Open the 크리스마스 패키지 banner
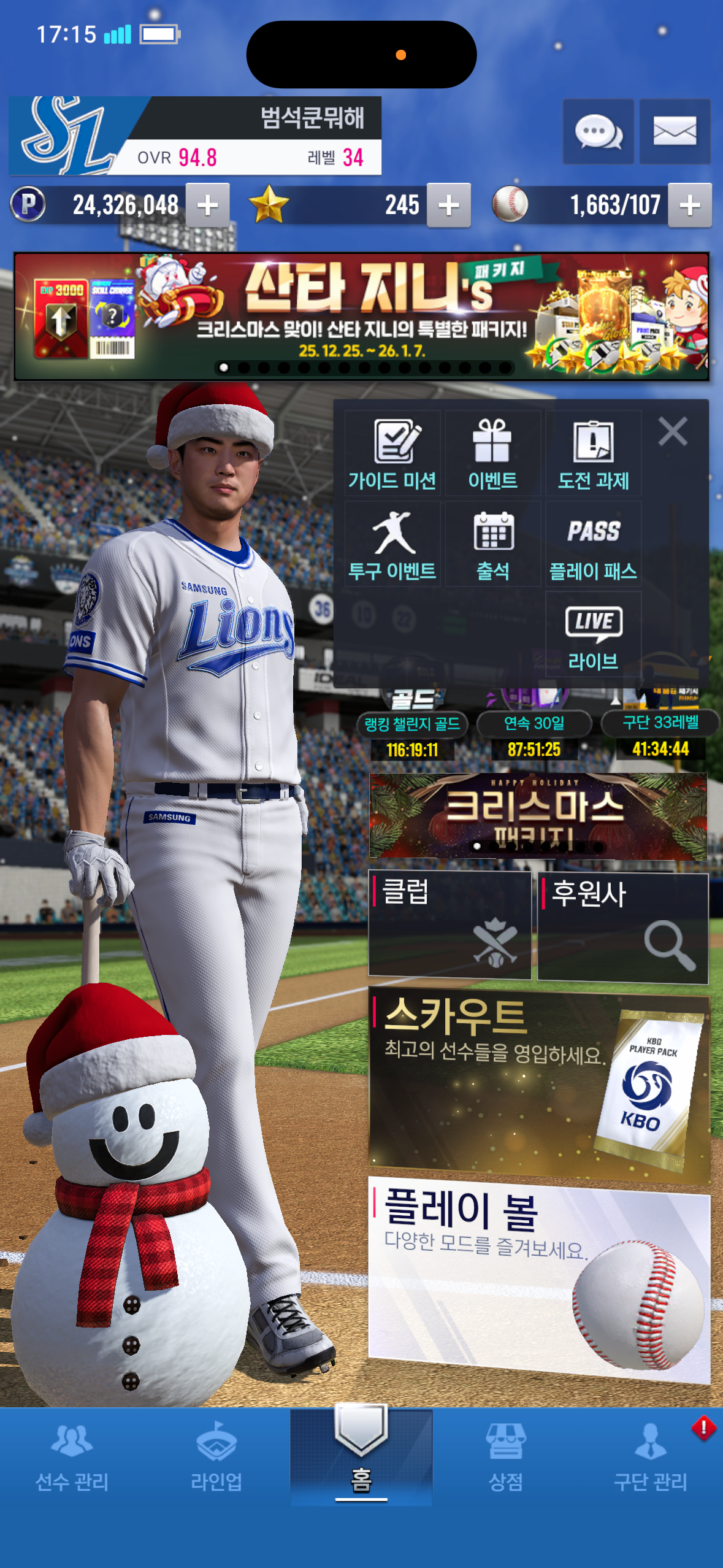 [538, 815]
